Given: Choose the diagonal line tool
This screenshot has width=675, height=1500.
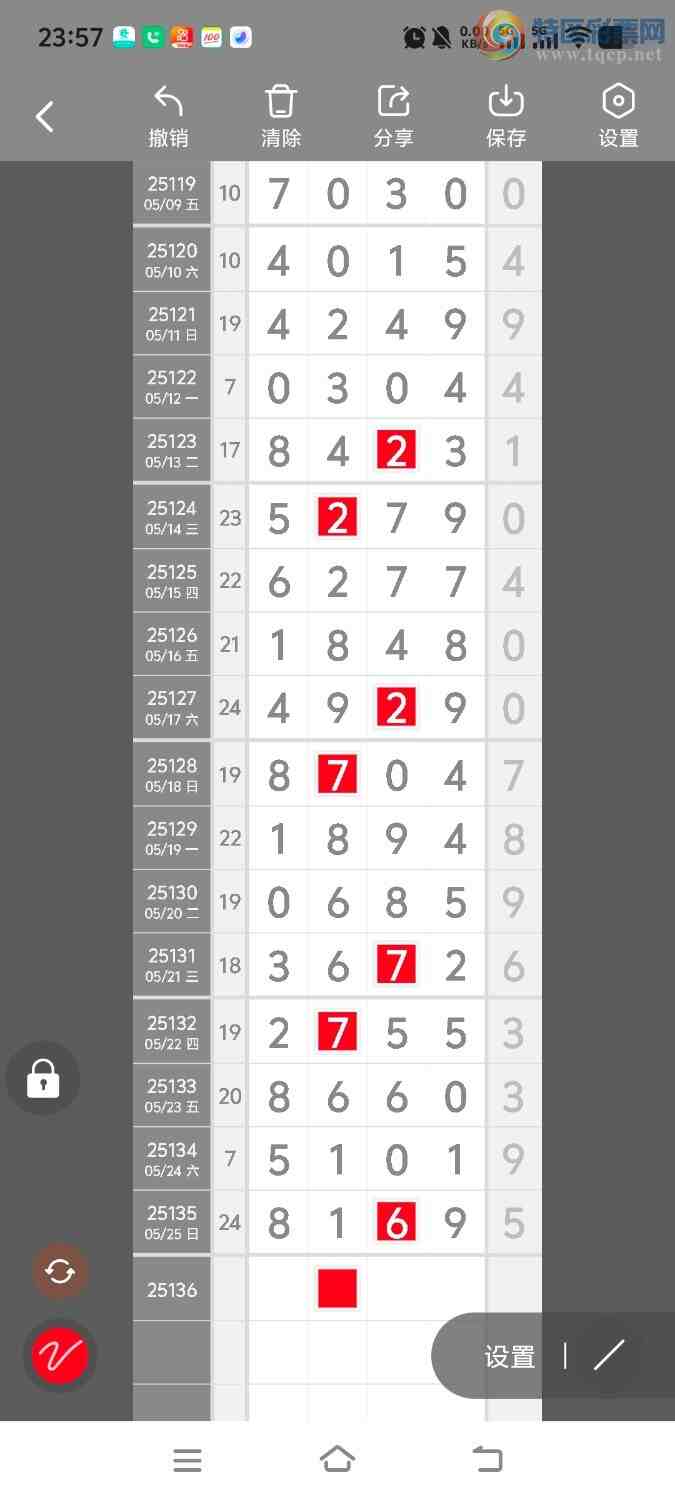Looking at the screenshot, I should click(x=609, y=1355).
